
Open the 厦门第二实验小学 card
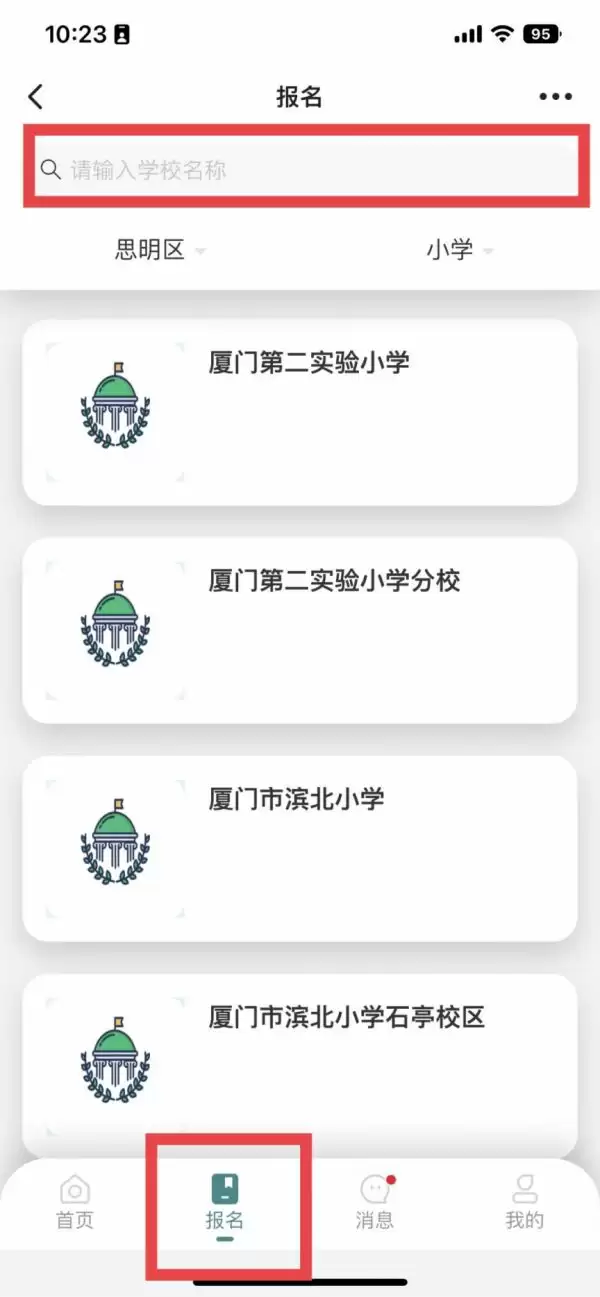(x=300, y=412)
